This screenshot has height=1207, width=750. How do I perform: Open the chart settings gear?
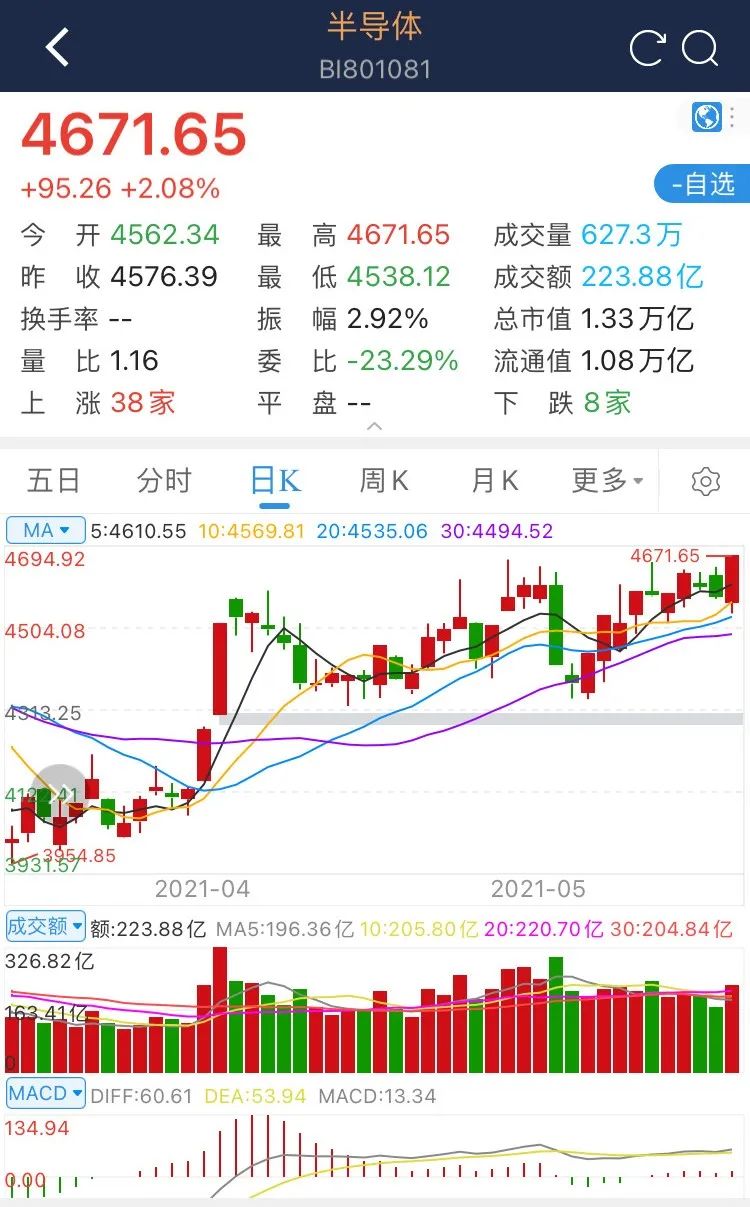[706, 481]
